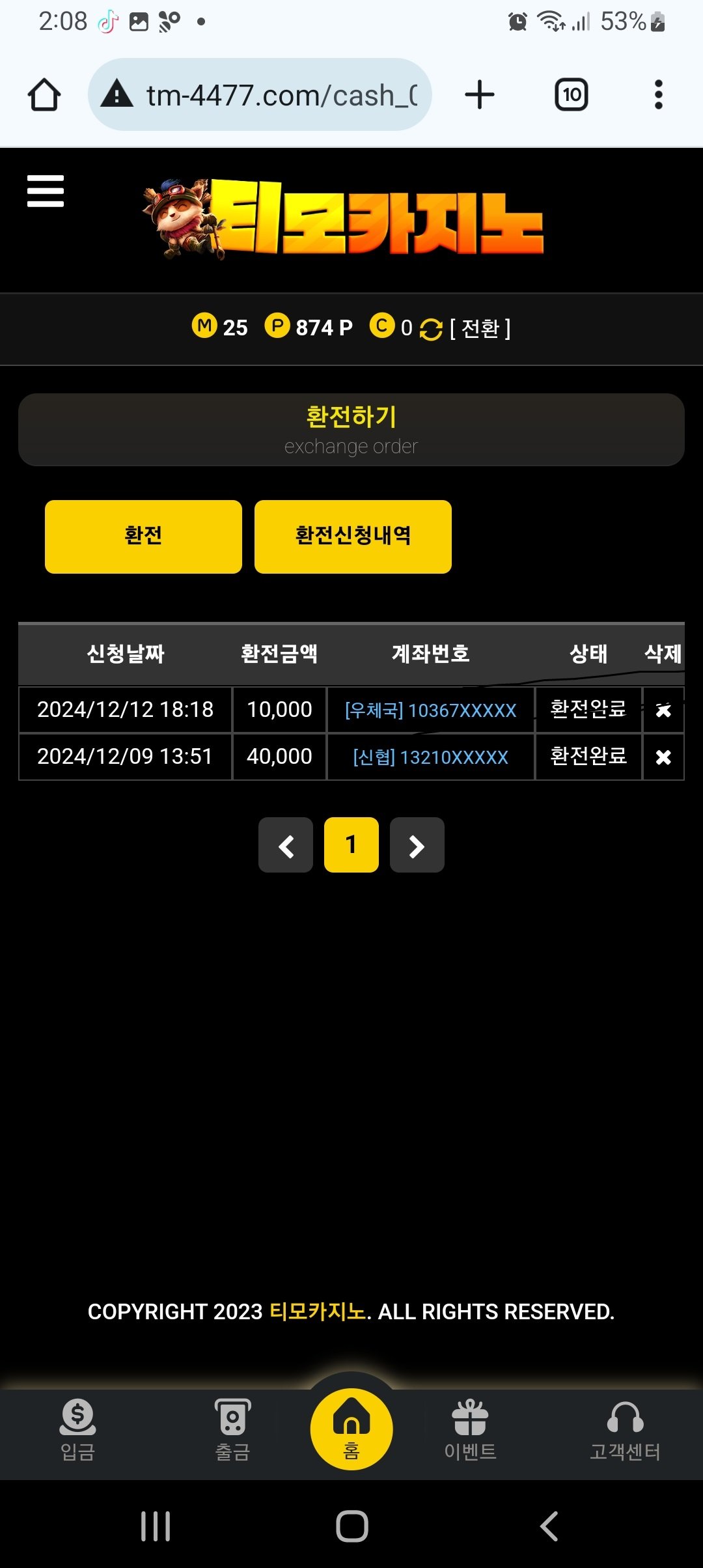Open a new browser tab
703x1568 pixels.
[x=480, y=95]
